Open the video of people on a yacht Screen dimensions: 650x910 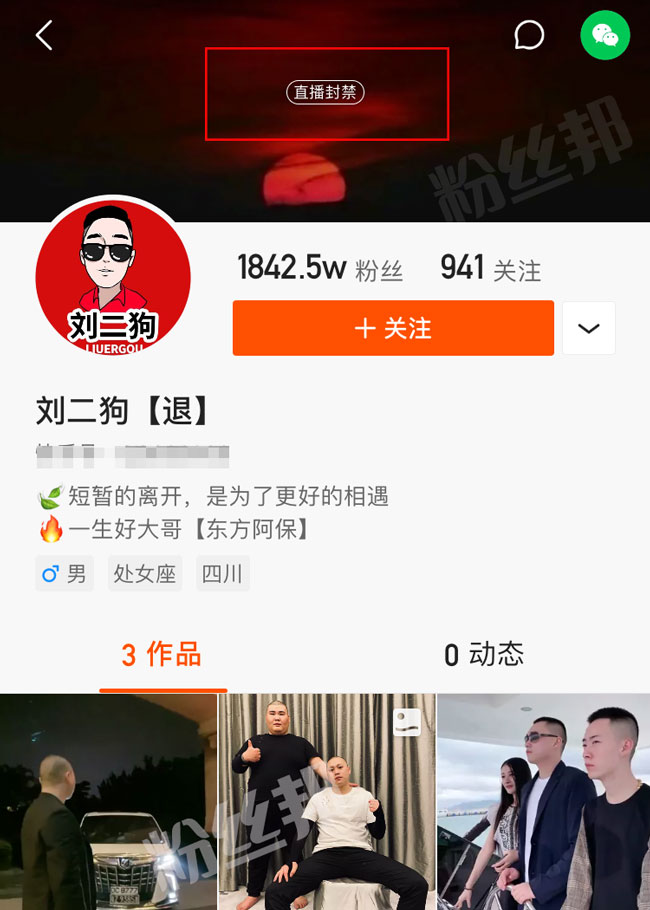[543, 802]
